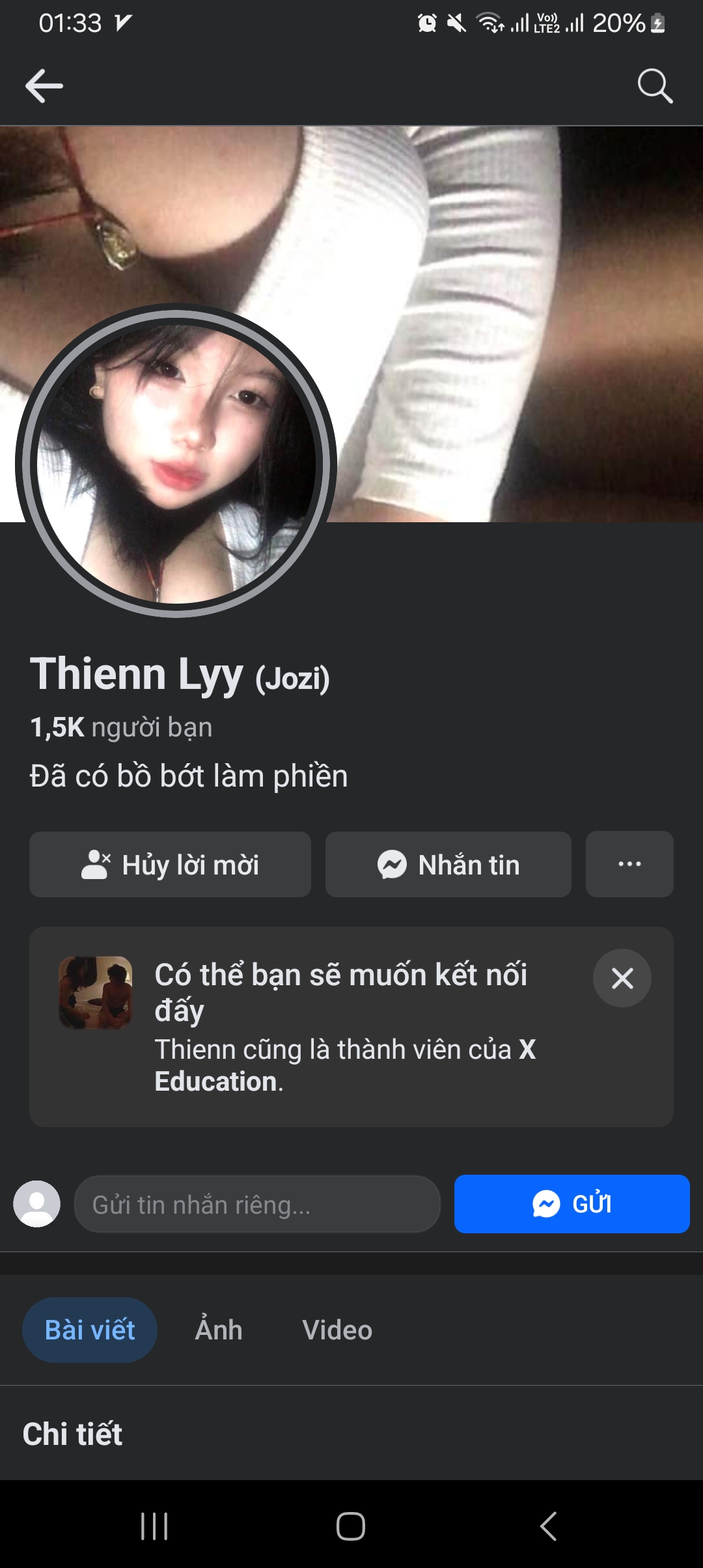Open the three-dots more options button
Screen dimensions: 703x1568
point(629,865)
